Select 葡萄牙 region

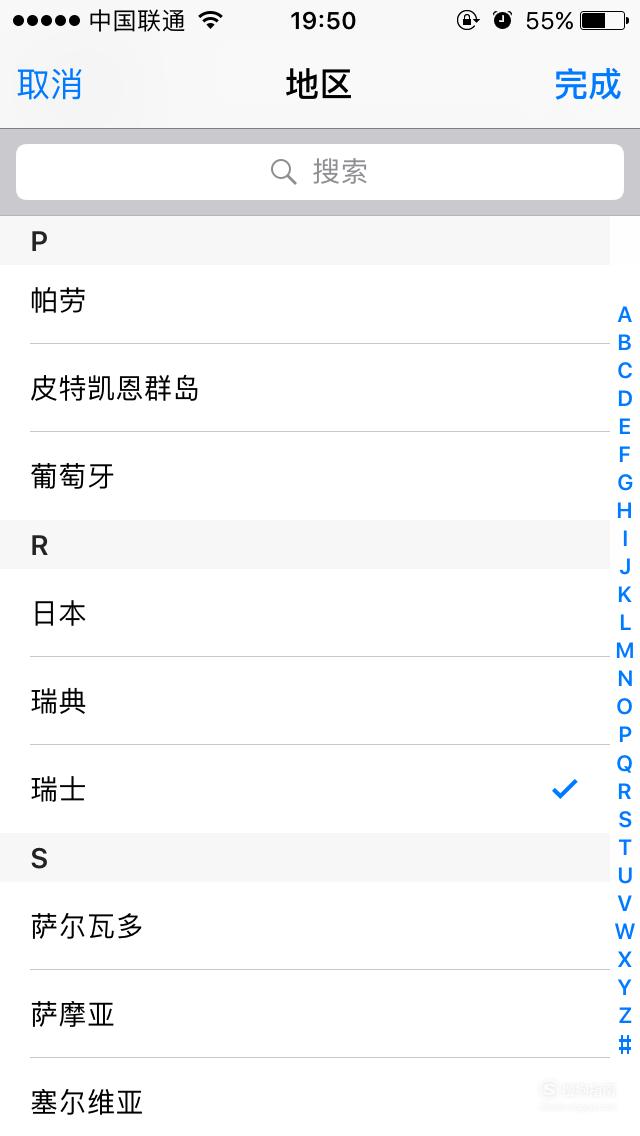coord(304,476)
